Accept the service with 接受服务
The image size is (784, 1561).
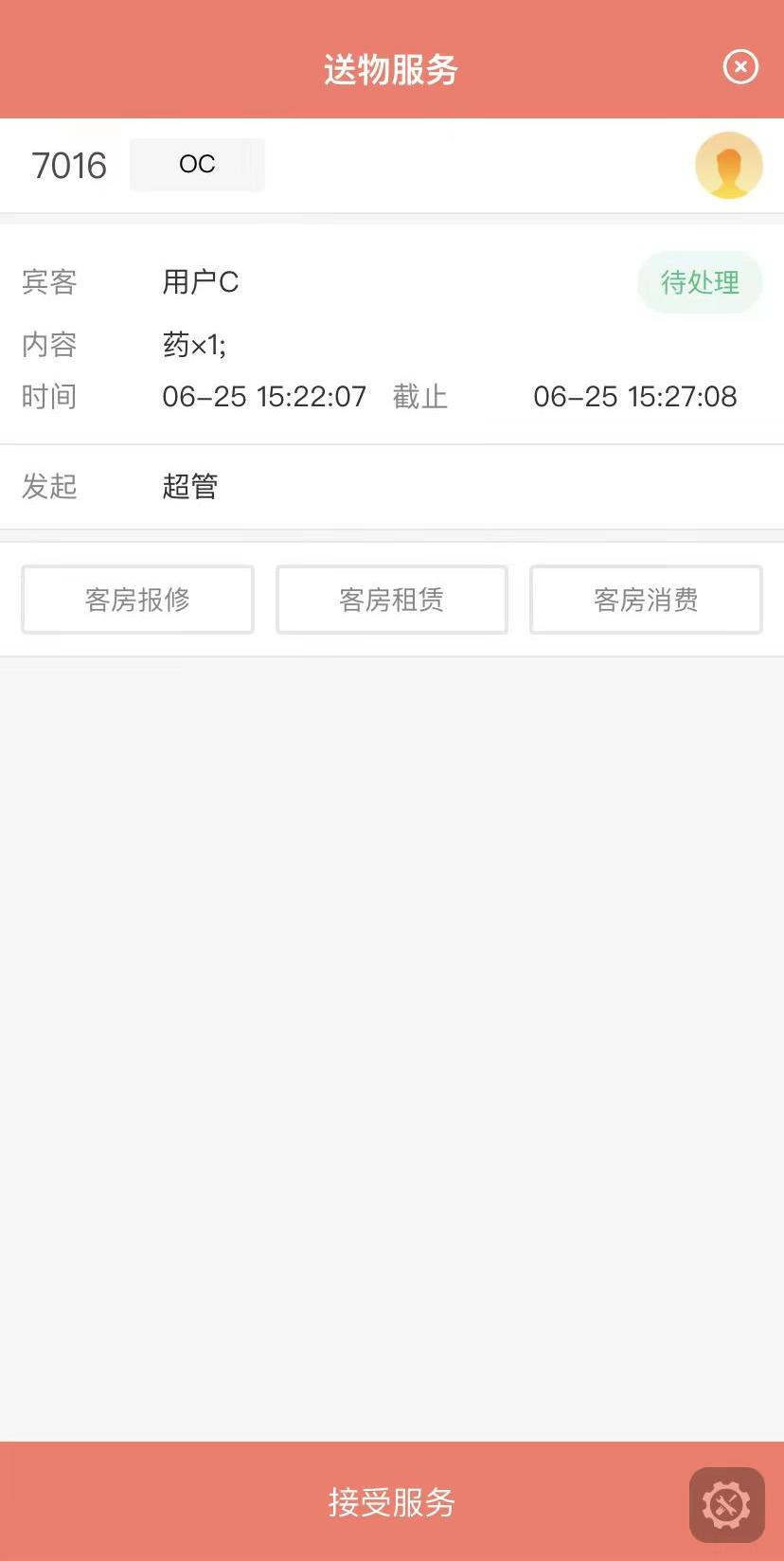pyautogui.click(x=392, y=1501)
